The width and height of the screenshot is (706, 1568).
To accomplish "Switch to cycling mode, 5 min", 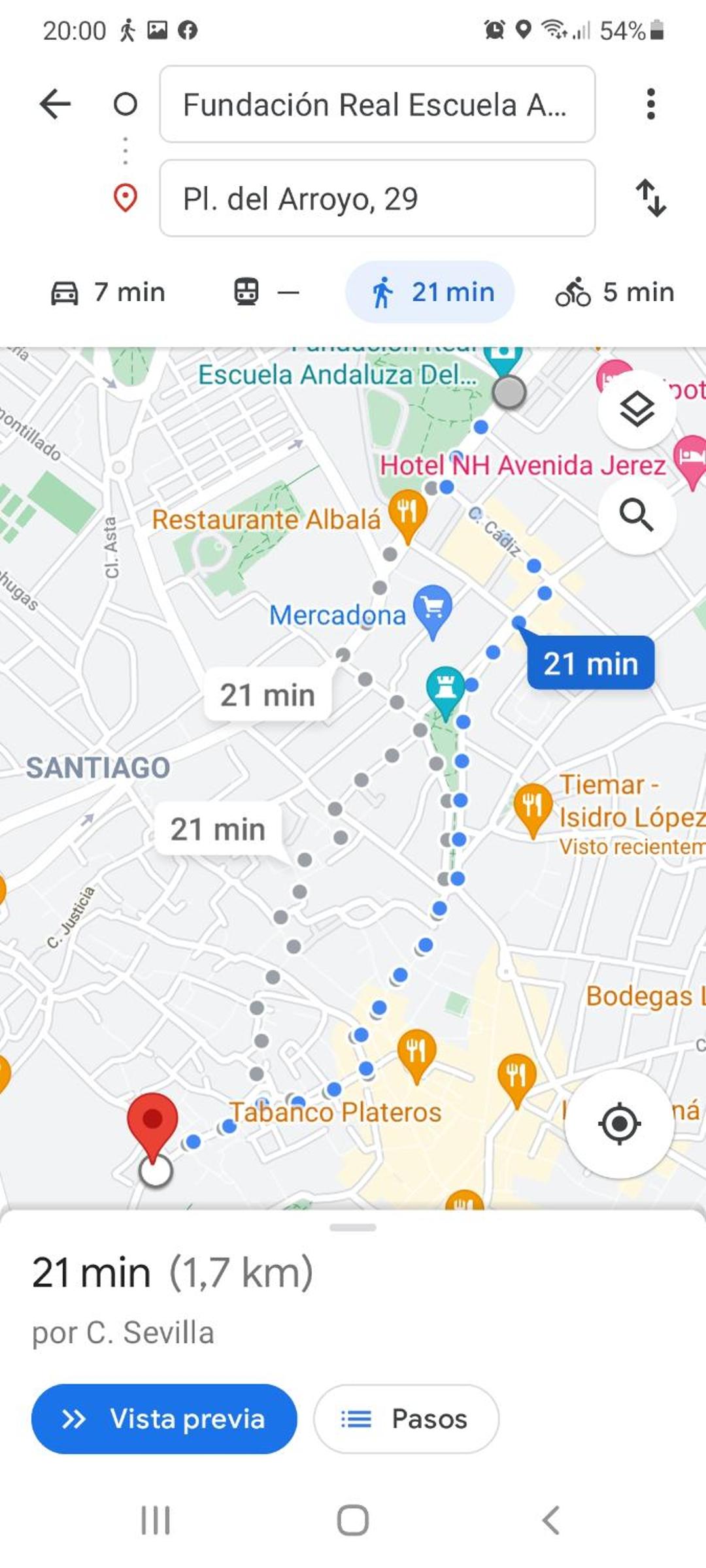I will click(614, 292).
